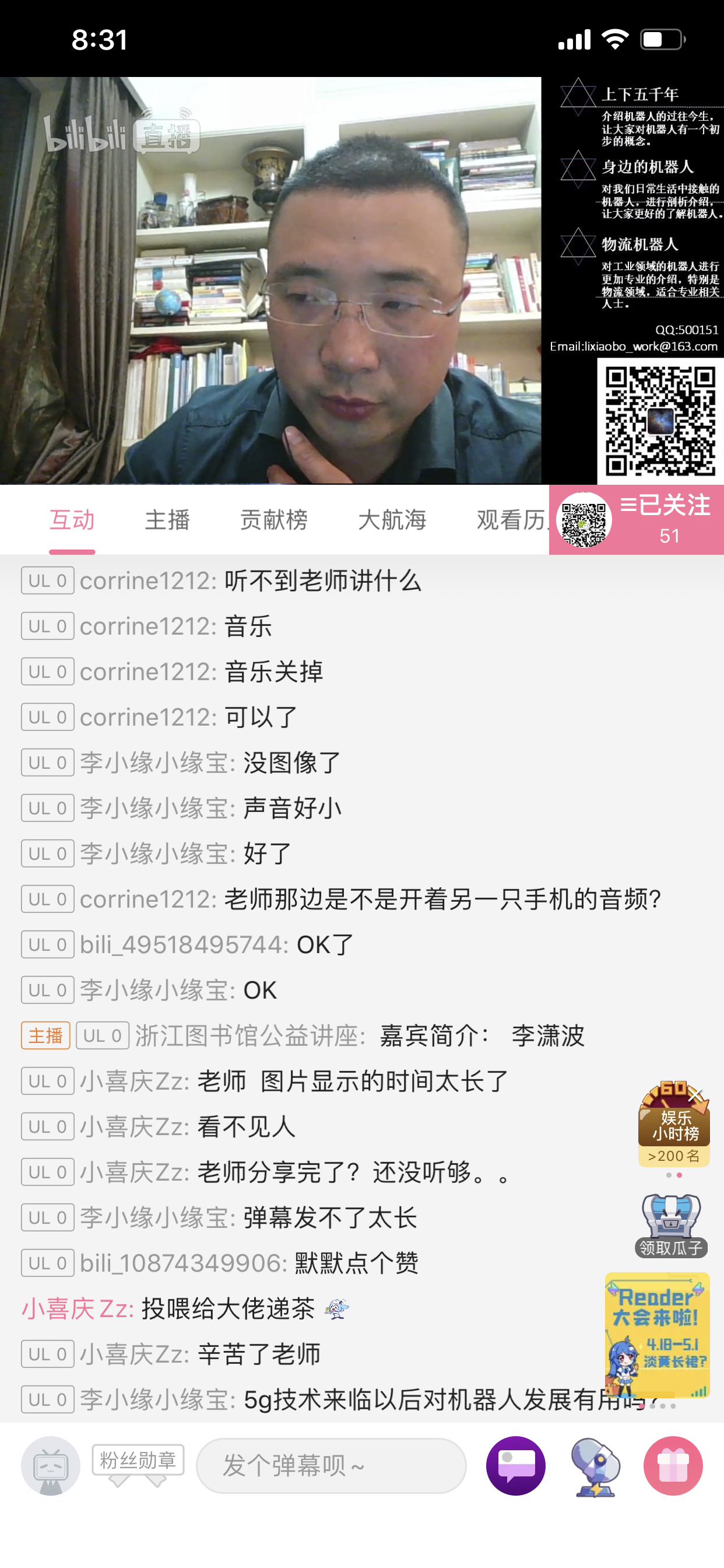Switch to the 互动 tab

pos(72,520)
